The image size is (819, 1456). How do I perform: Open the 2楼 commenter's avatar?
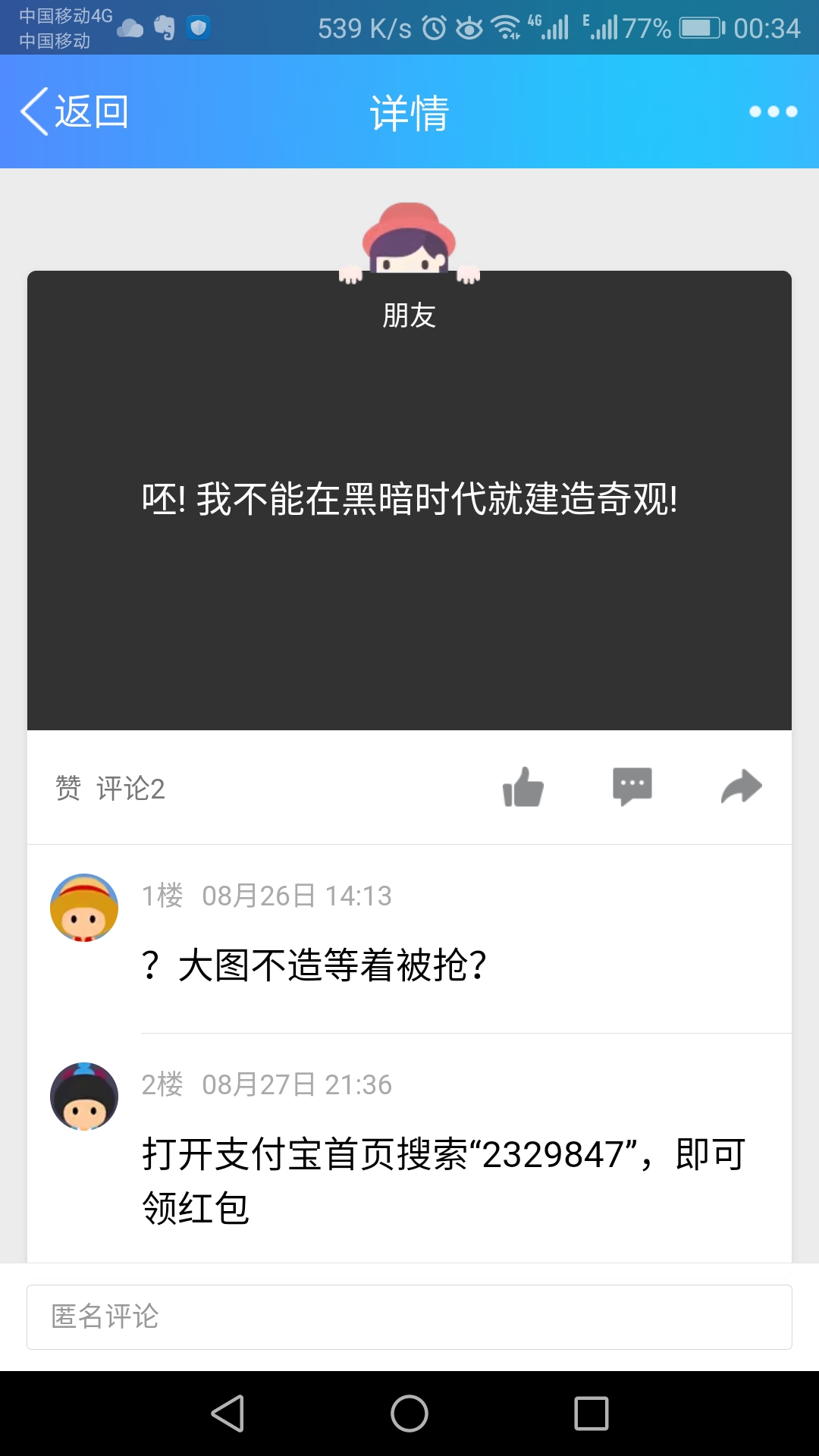(84, 1097)
